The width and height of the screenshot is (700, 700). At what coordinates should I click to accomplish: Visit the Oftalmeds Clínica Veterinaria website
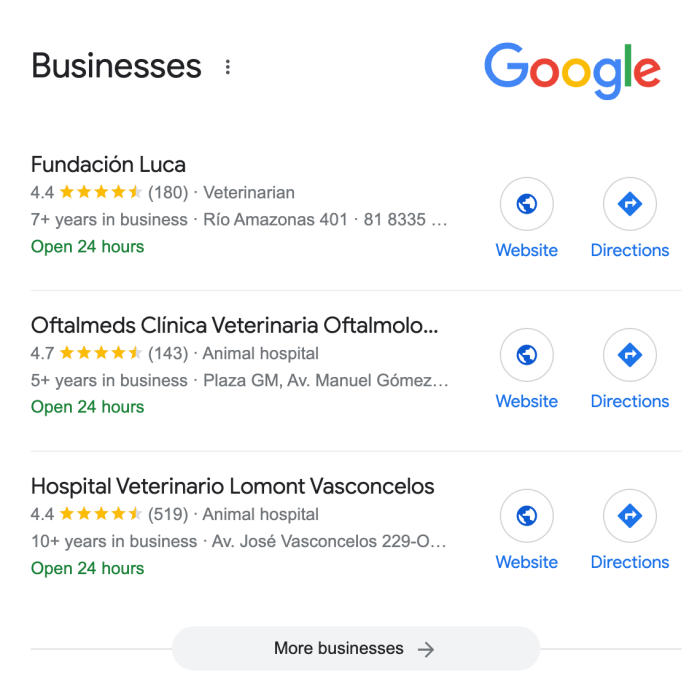pos(527,356)
